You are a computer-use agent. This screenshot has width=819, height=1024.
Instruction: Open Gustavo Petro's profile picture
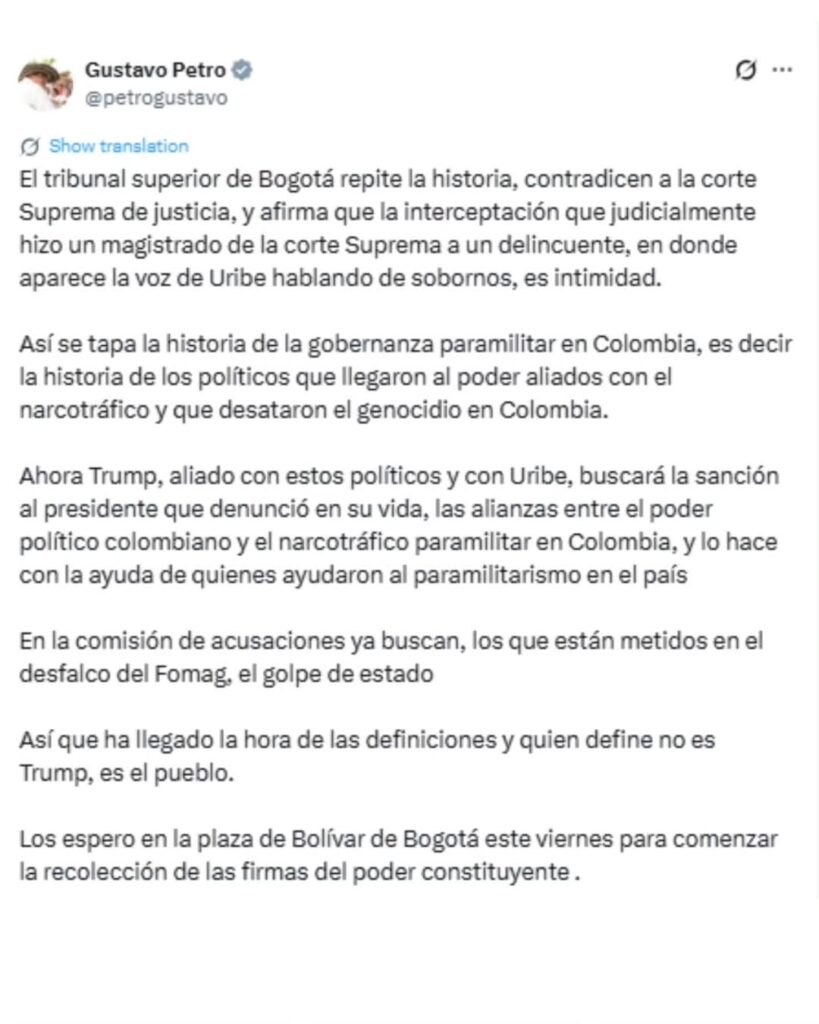point(45,84)
